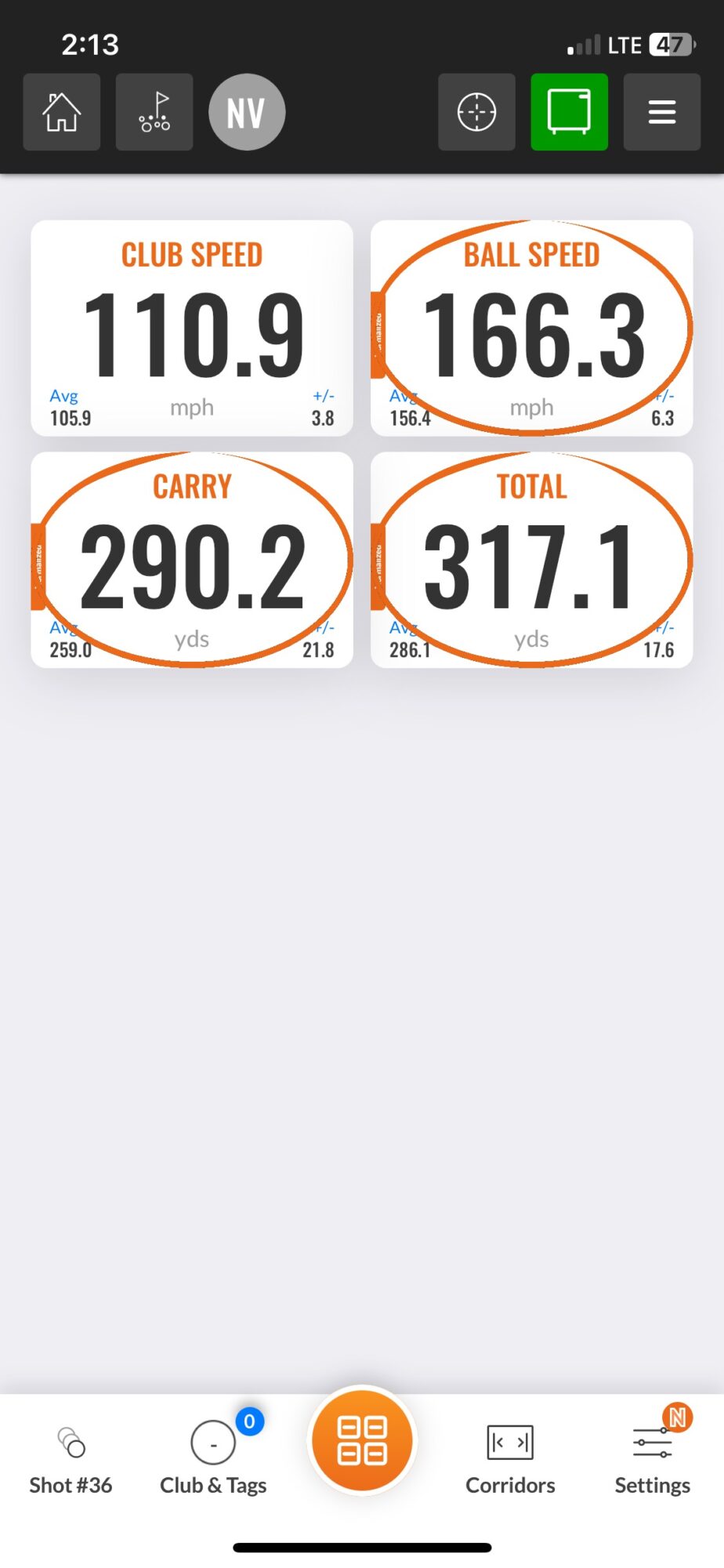Switch to Corridors
Image resolution: width=724 pixels, height=1568 pixels.
[x=510, y=1460]
